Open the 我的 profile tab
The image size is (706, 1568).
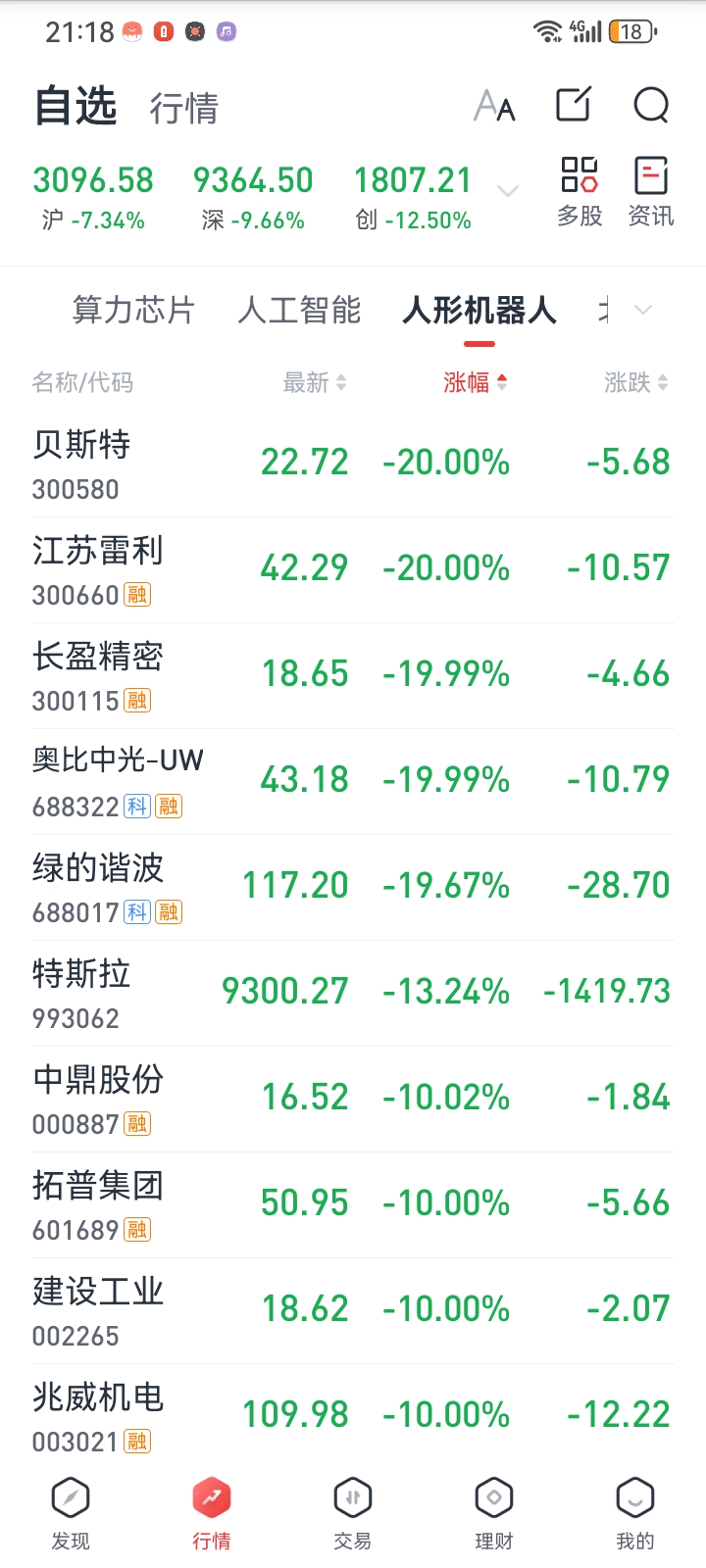coord(634,1514)
